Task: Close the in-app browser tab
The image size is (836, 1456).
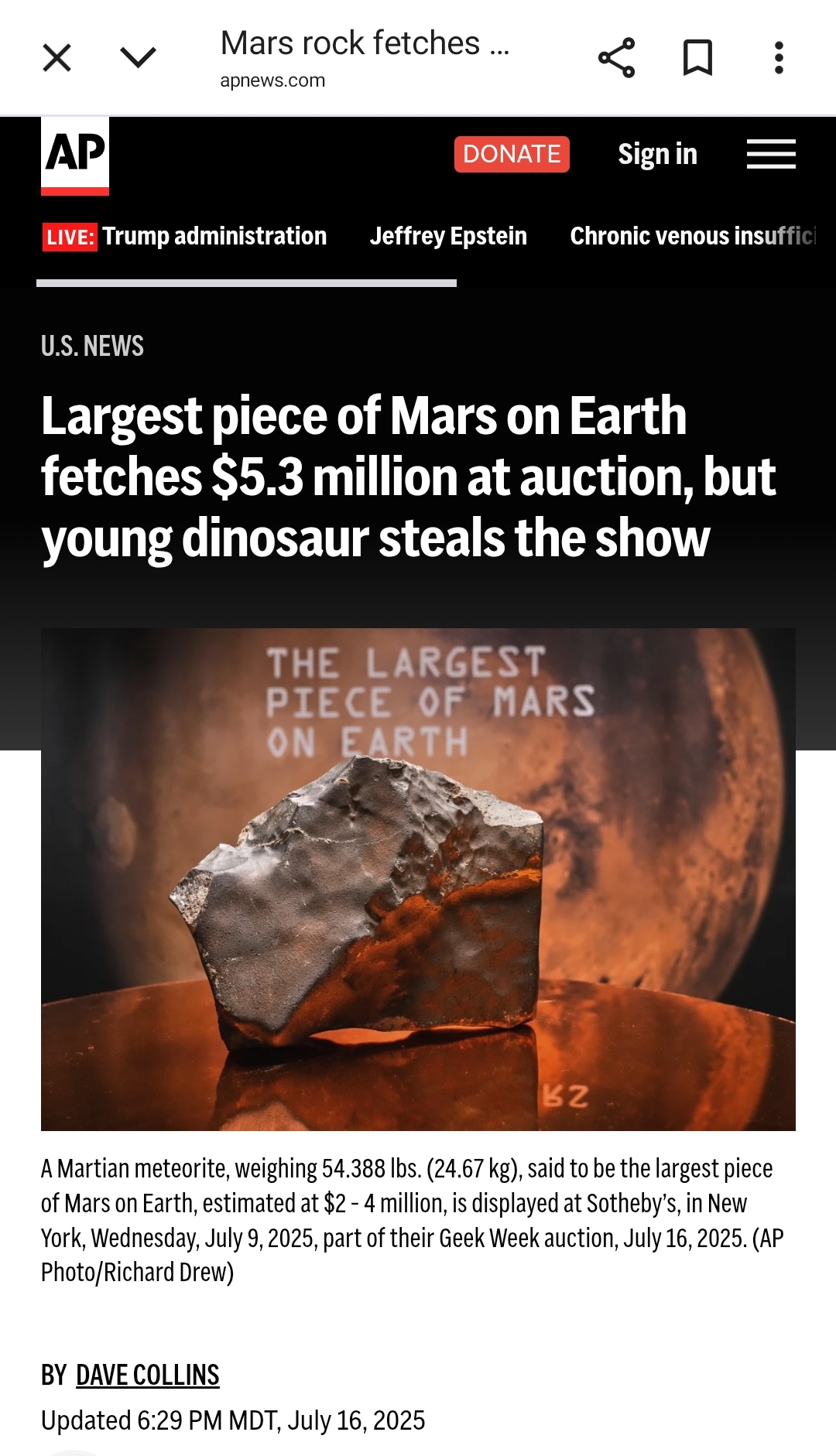Action: coord(57,58)
